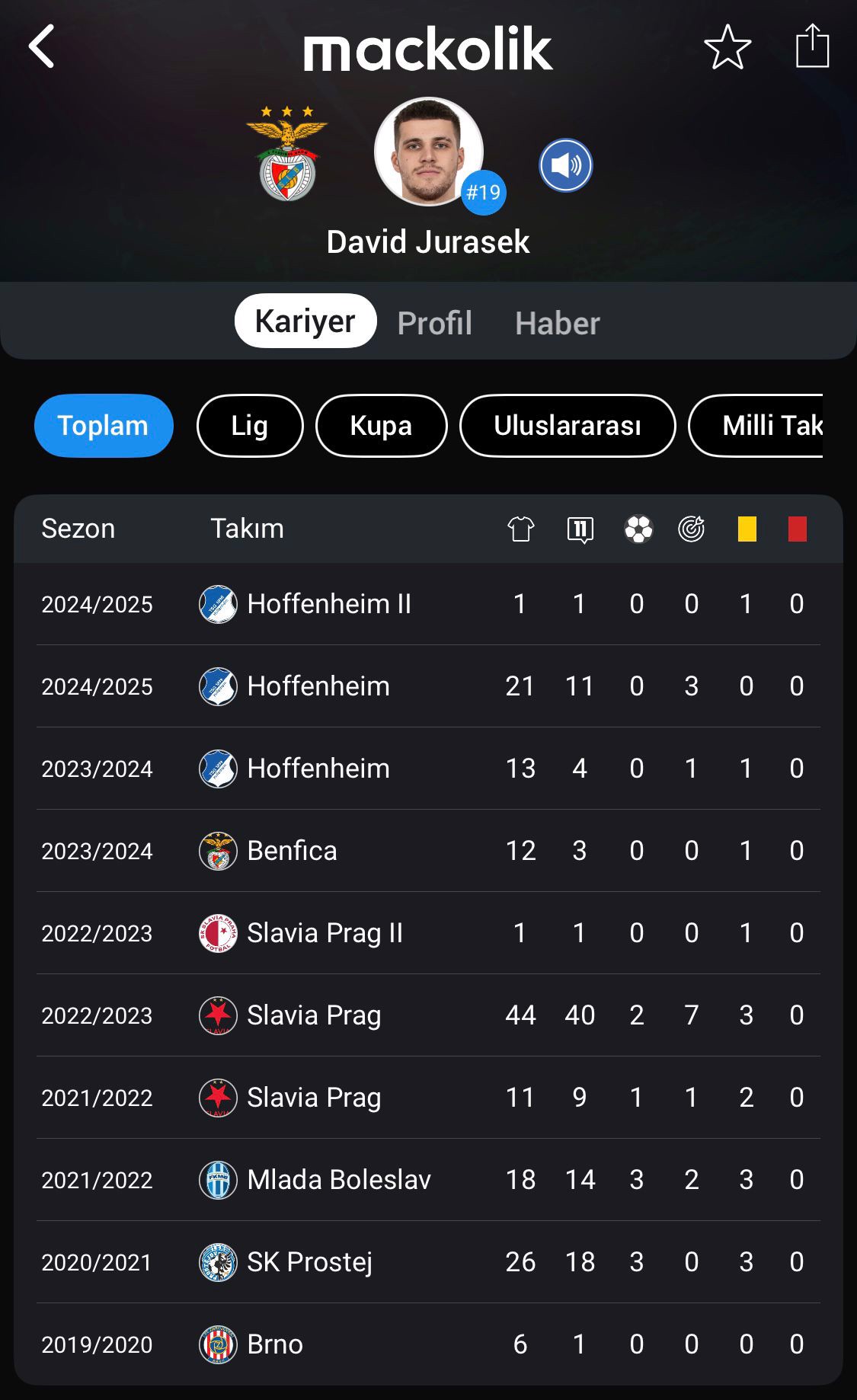This screenshot has width=857, height=1400.
Task: Choose the Milli Takım filter chip
Action: 756,426
